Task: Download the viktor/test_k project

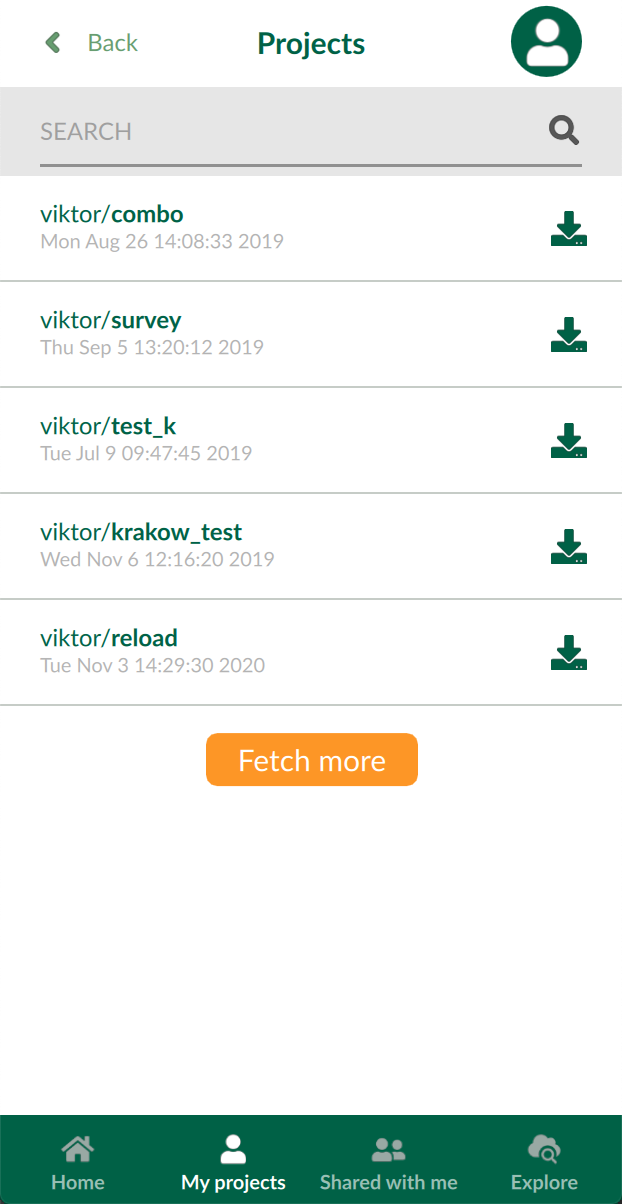Action: (568, 441)
